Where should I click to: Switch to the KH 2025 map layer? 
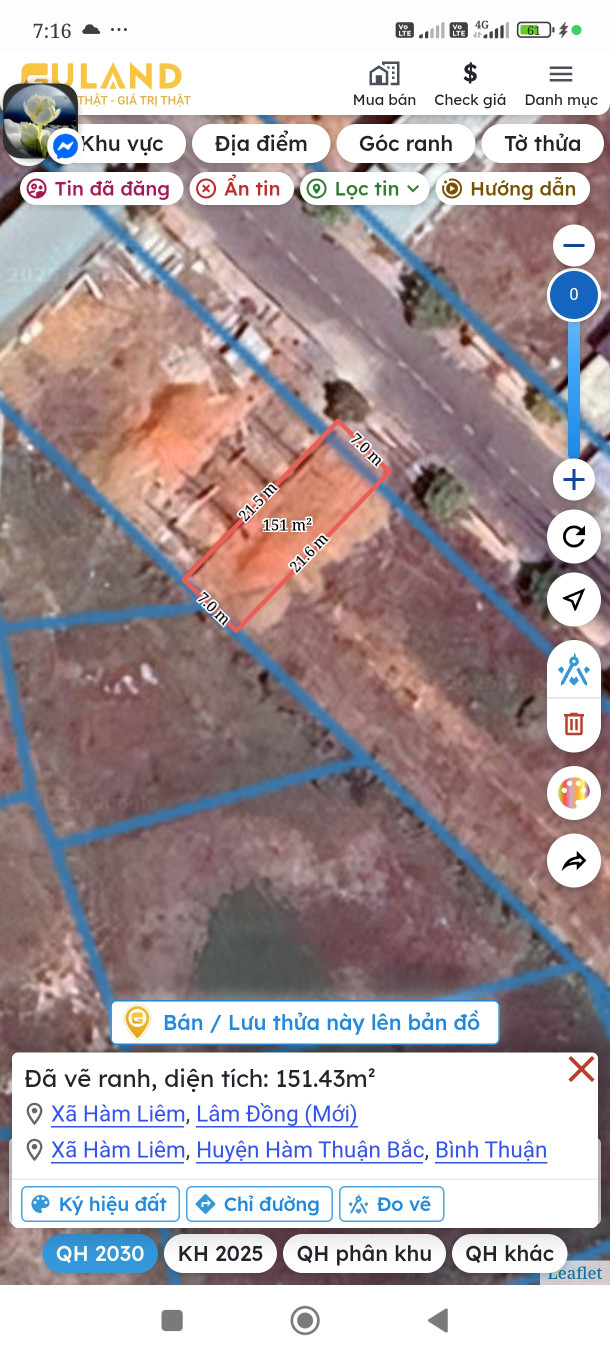[x=220, y=1253]
